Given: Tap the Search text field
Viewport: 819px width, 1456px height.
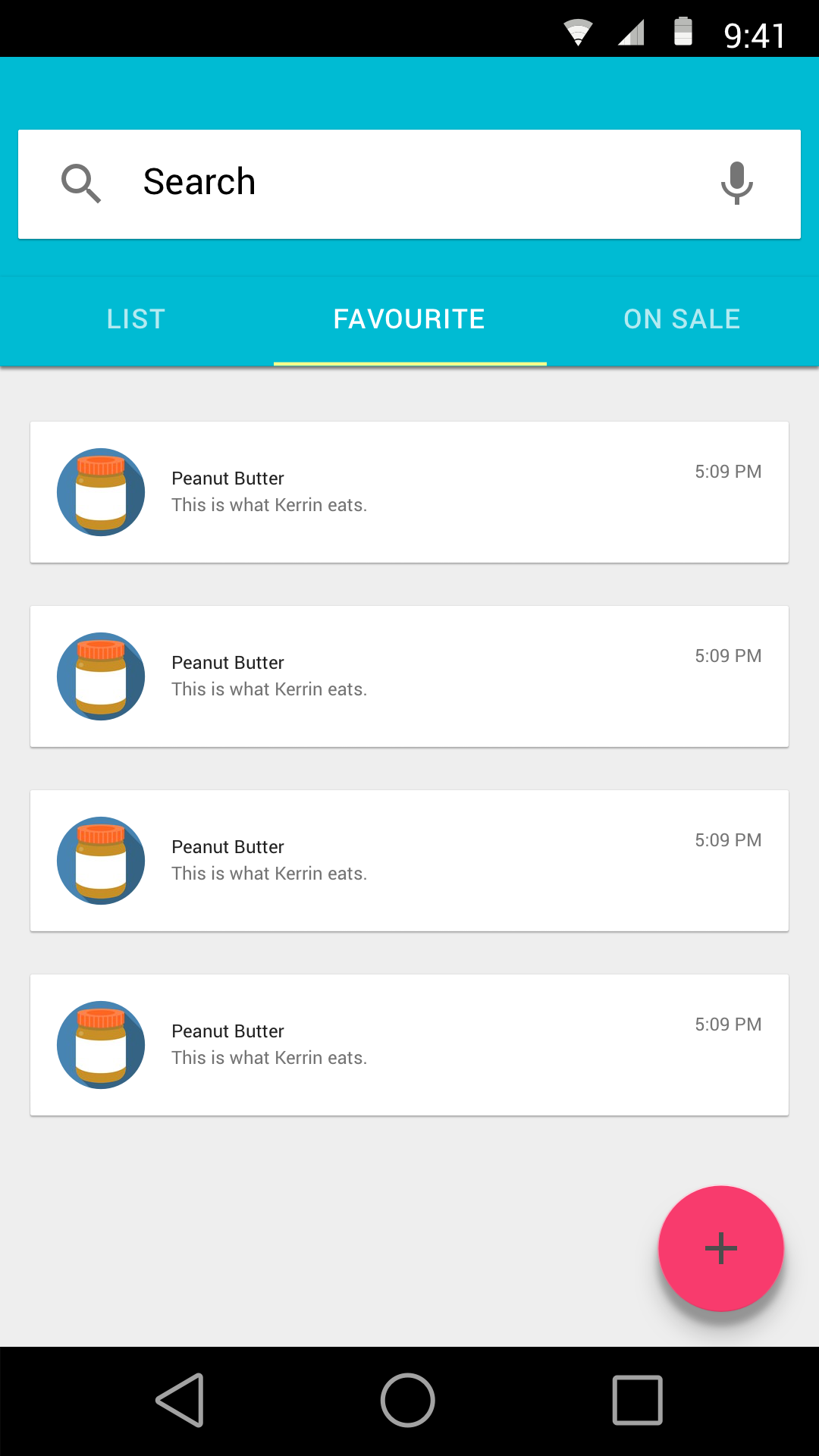Looking at the screenshot, I should pyautogui.click(x=409, y=184).
